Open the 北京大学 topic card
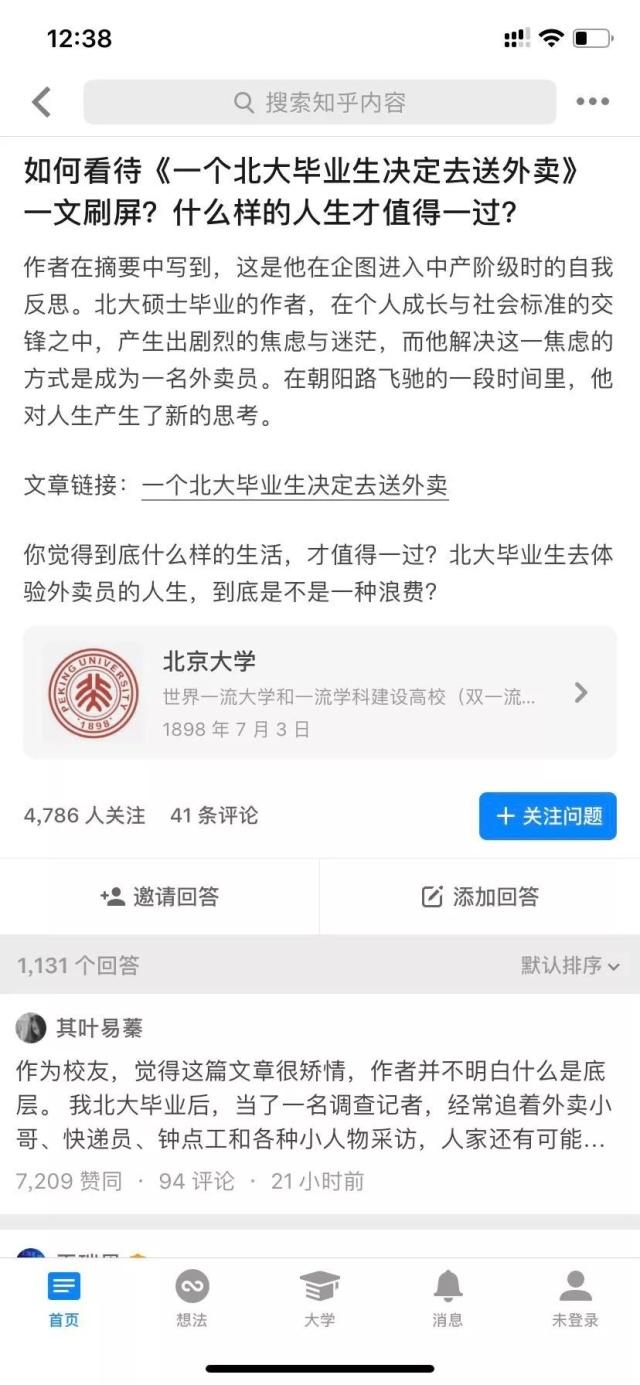 tap(319, 692)
